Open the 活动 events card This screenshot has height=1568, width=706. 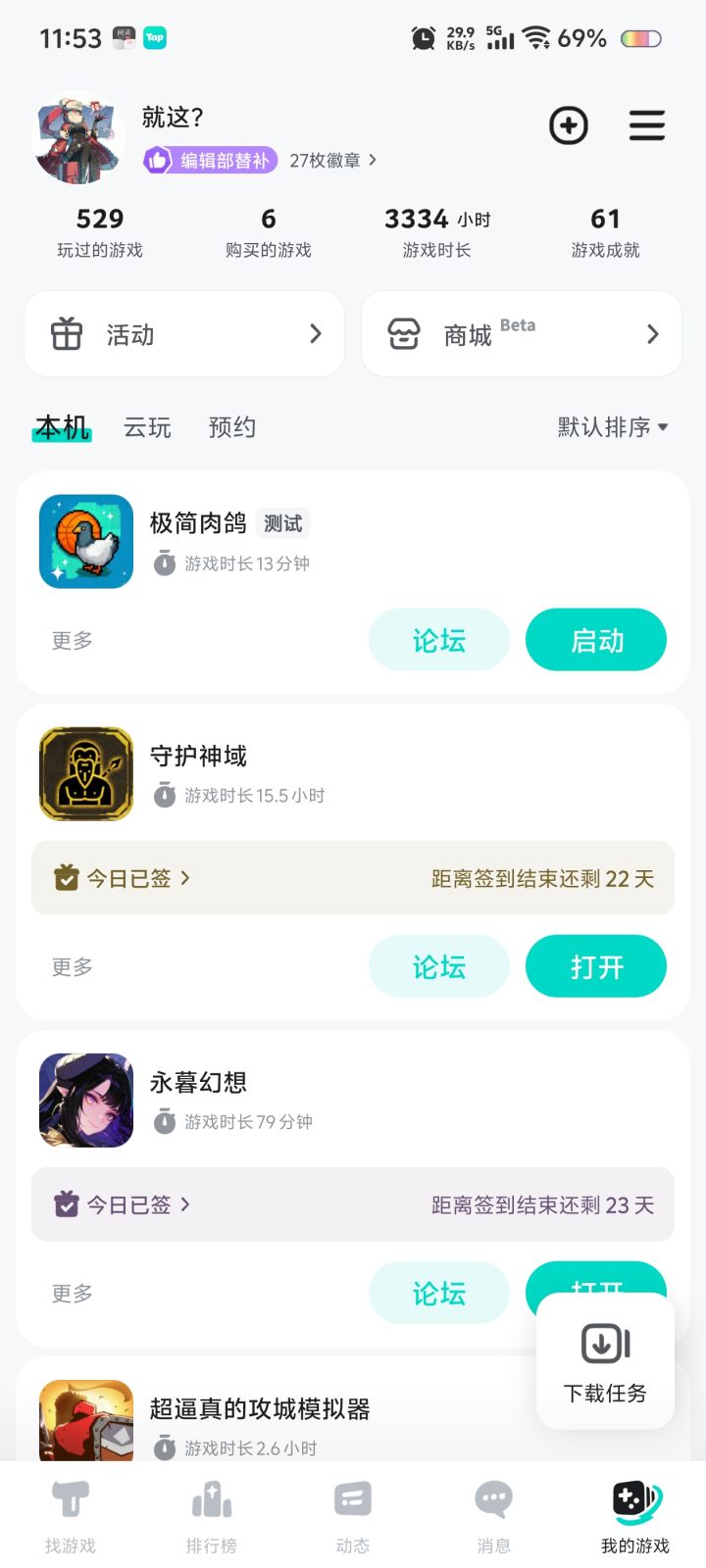[x=184, y=334]
